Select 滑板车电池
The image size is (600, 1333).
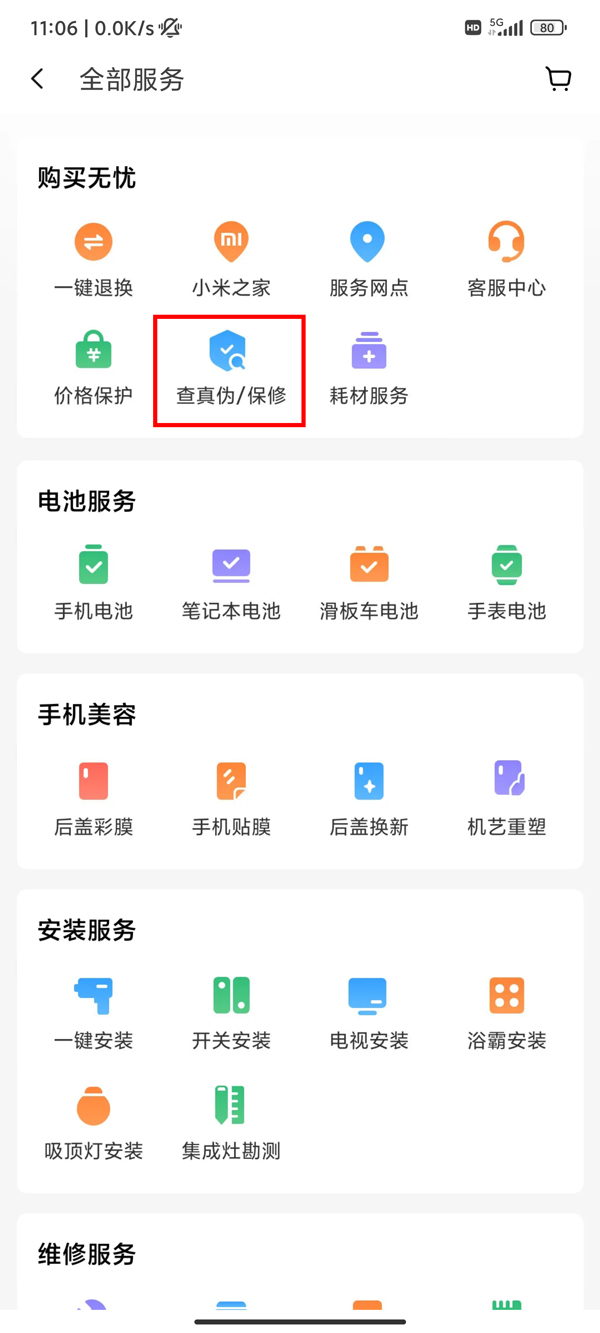point(368,583)
